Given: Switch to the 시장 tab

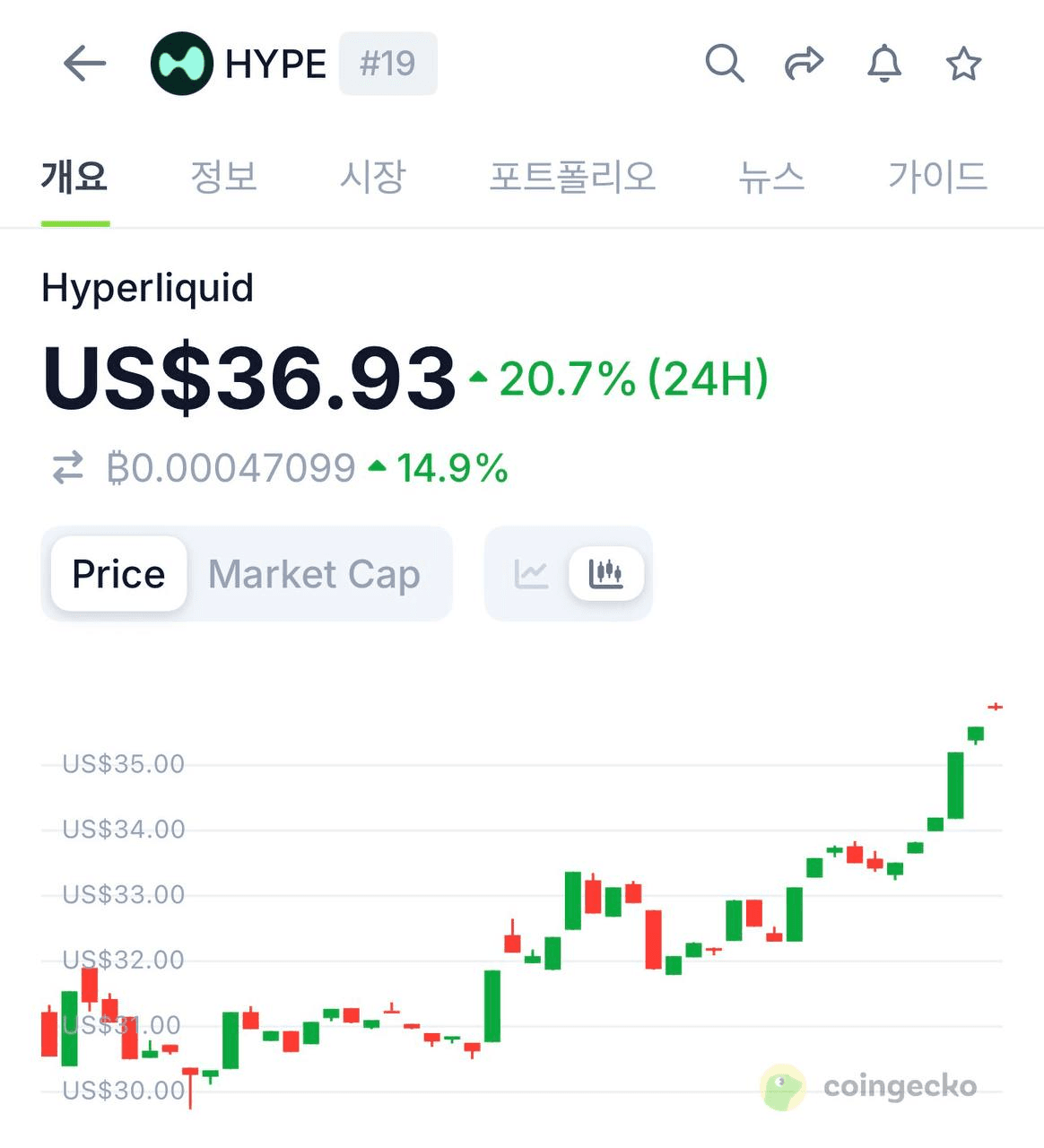Looking at the screenshot, I should tap(372, 176).
